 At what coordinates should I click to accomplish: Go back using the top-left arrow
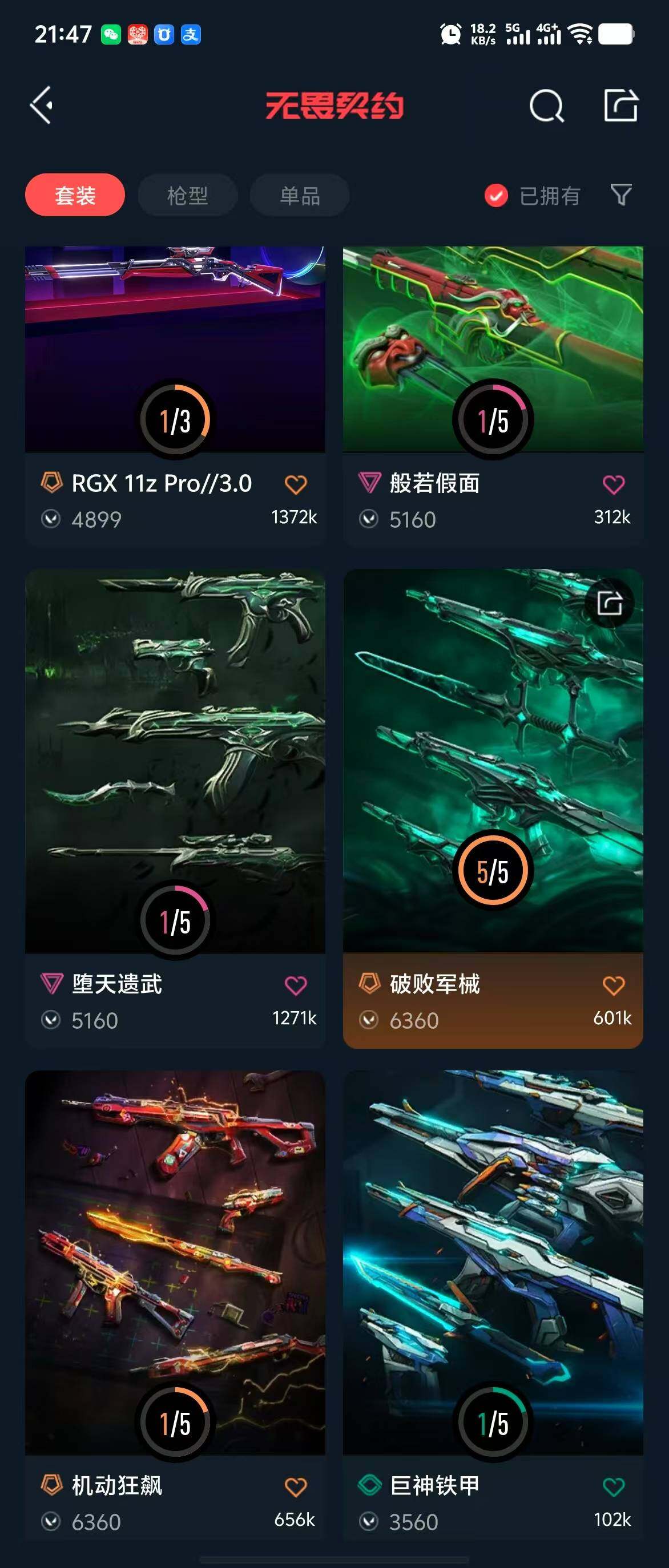[x=42, y=106]
